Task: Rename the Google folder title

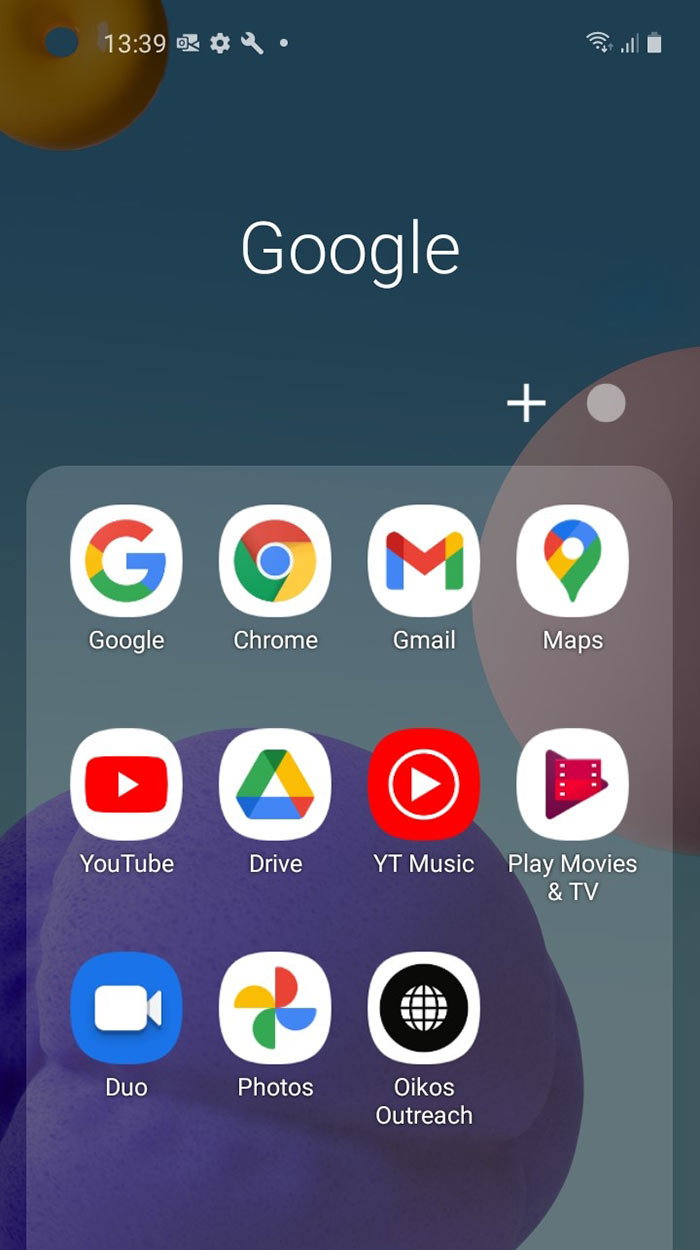Action: [x=350, y=248]
